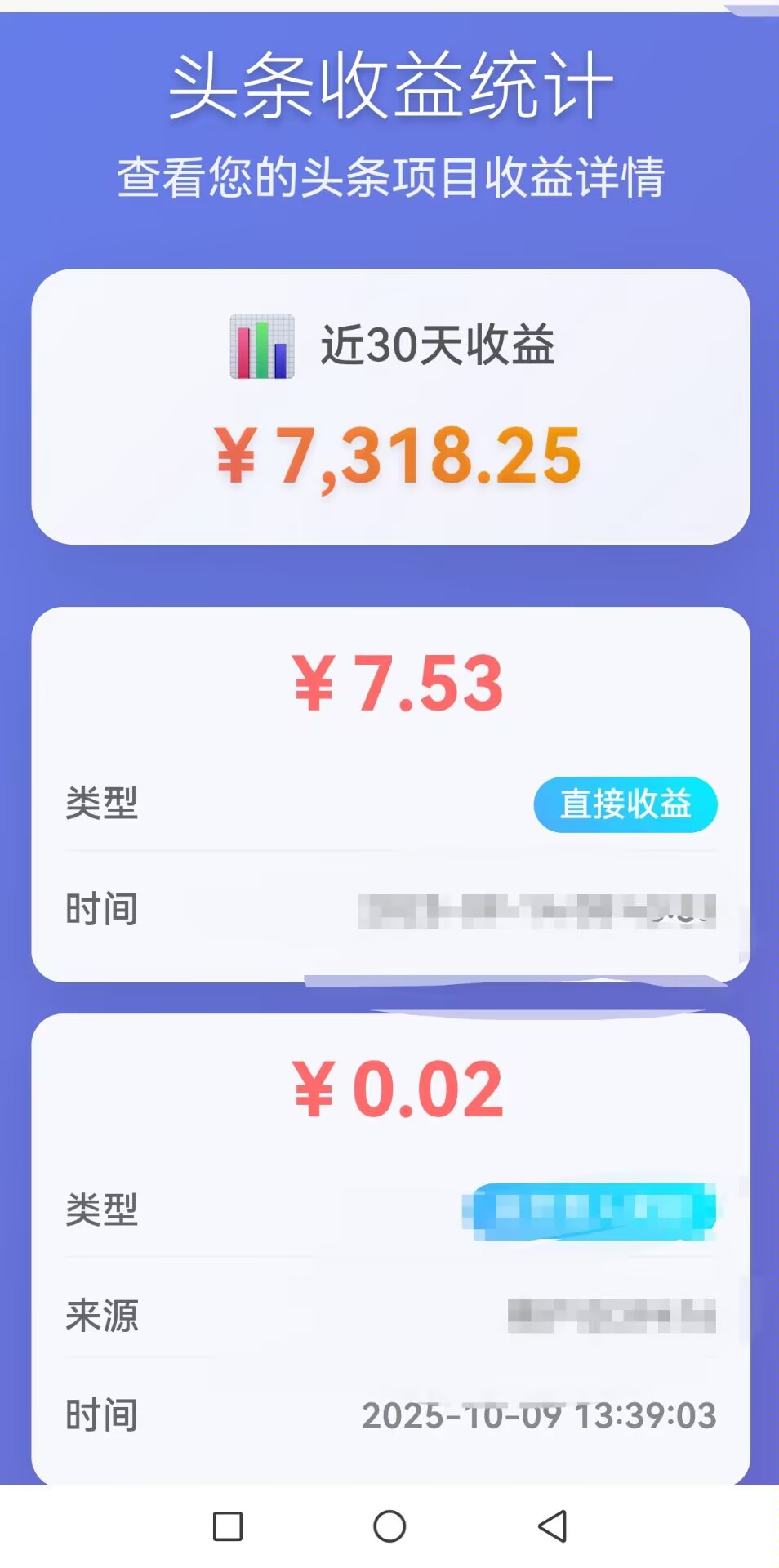Screen dimensions: 779x1568
Task: Click the bar chart icon beside 近30天收益
Action: tap(261, 346)
